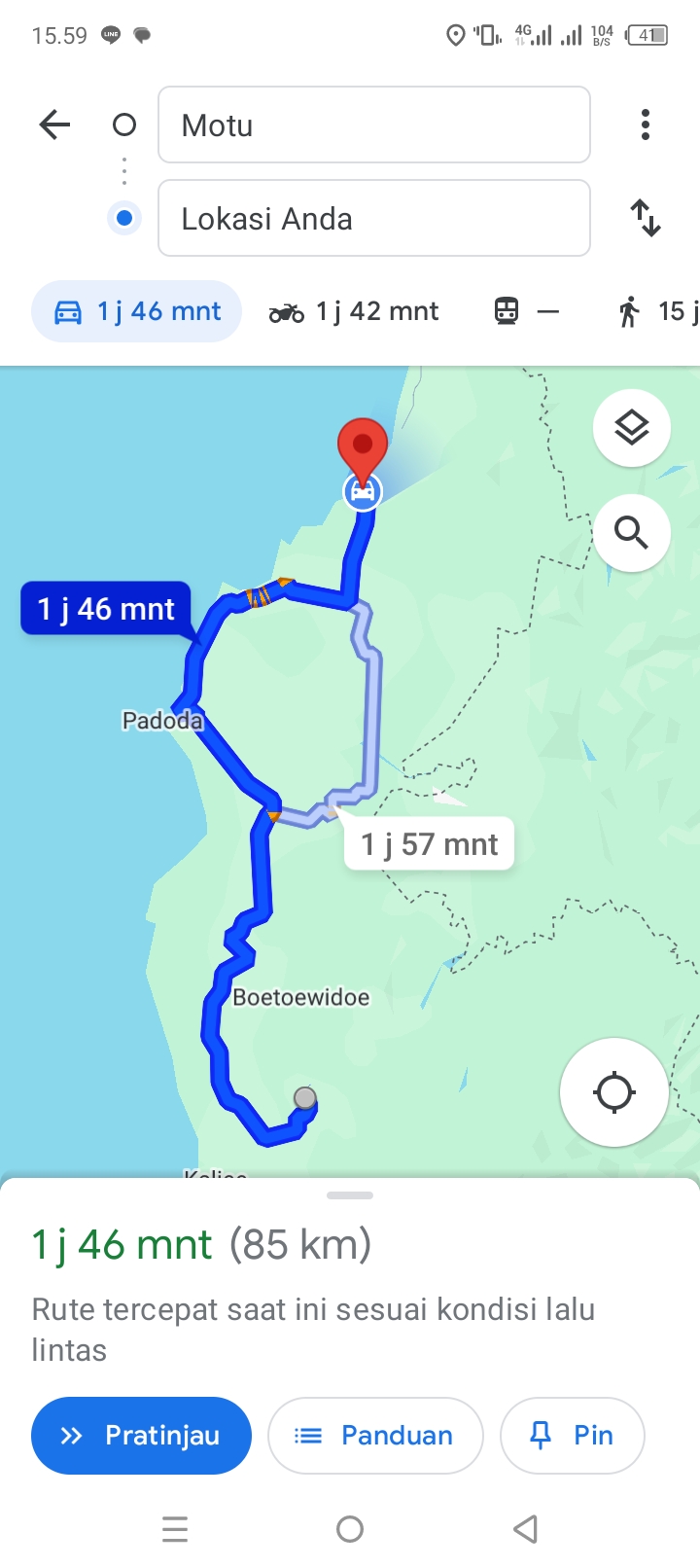The image size is (700, 1568).
Task: Open the three-dot overflow menu
Action: click(645, 125)
